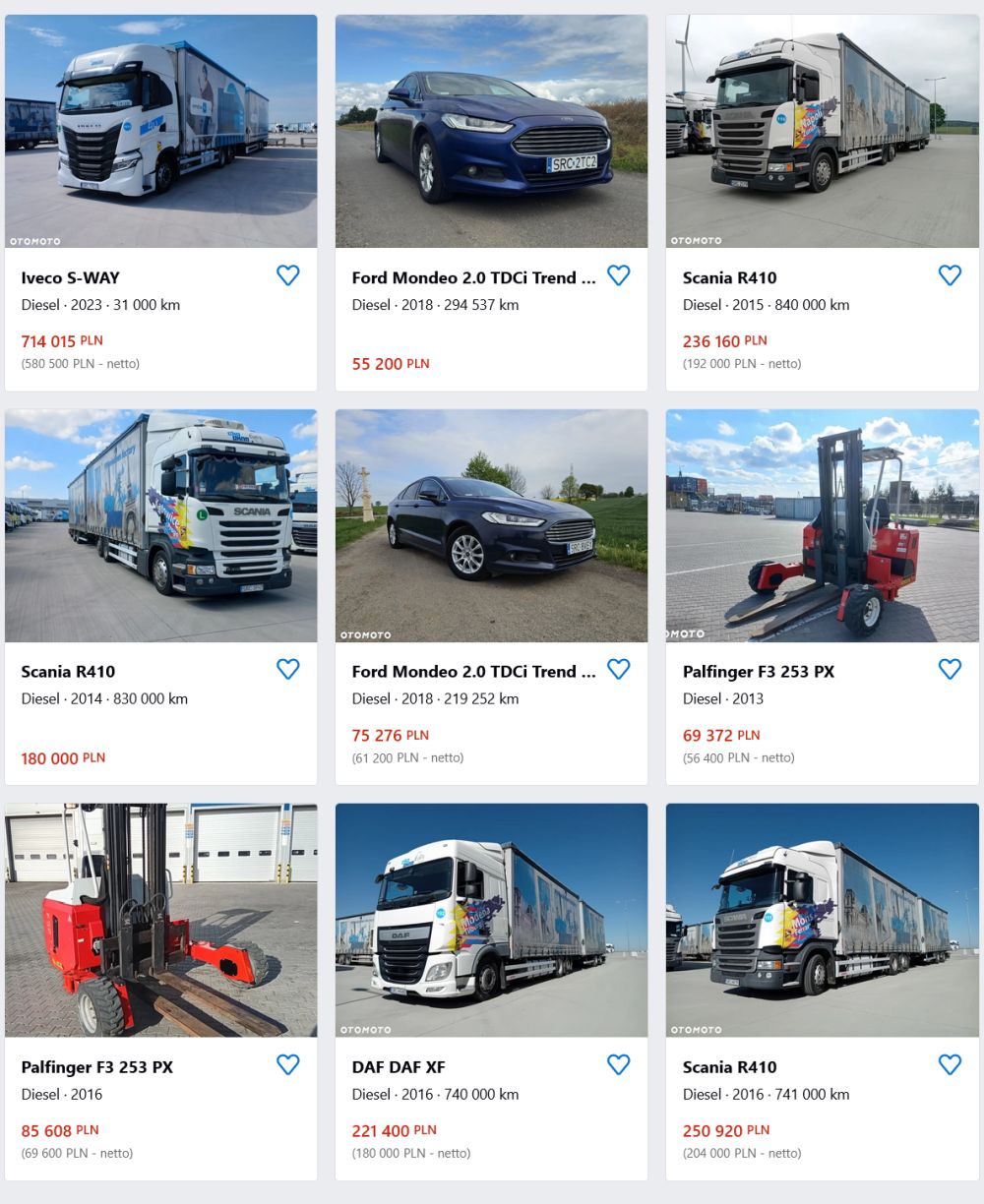Screen dimensions: 984x1204
Task: Save the Iveco S-WAY to favorites
Action: (287, 275)
